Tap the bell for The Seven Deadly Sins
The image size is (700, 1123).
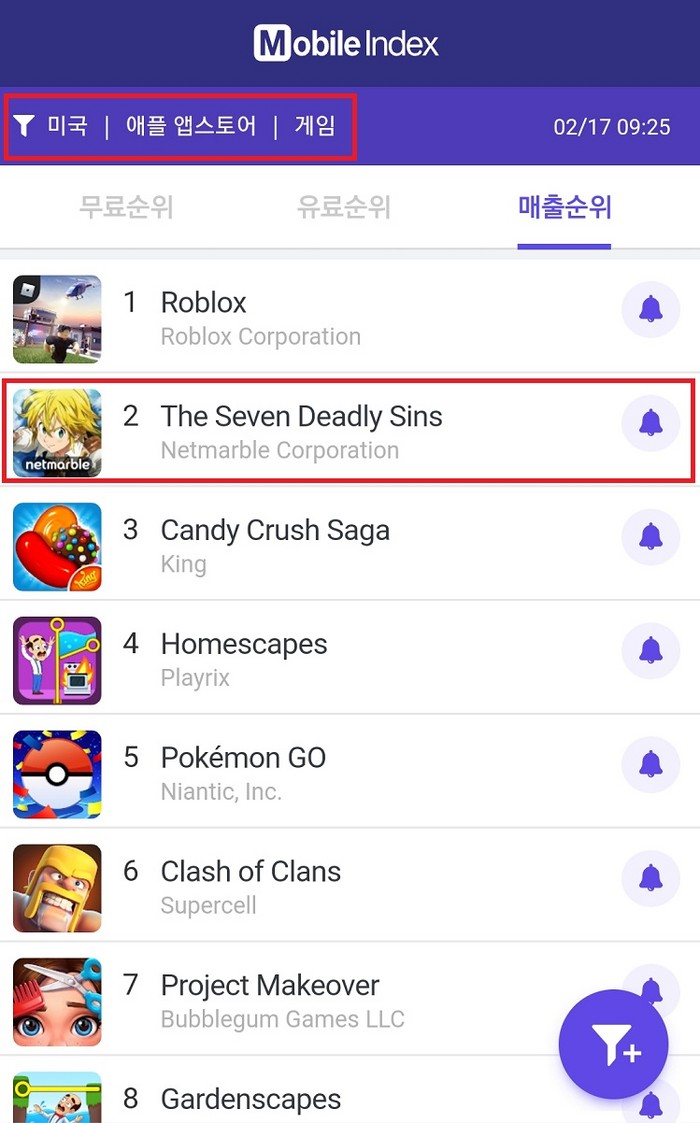pos(650,423)
